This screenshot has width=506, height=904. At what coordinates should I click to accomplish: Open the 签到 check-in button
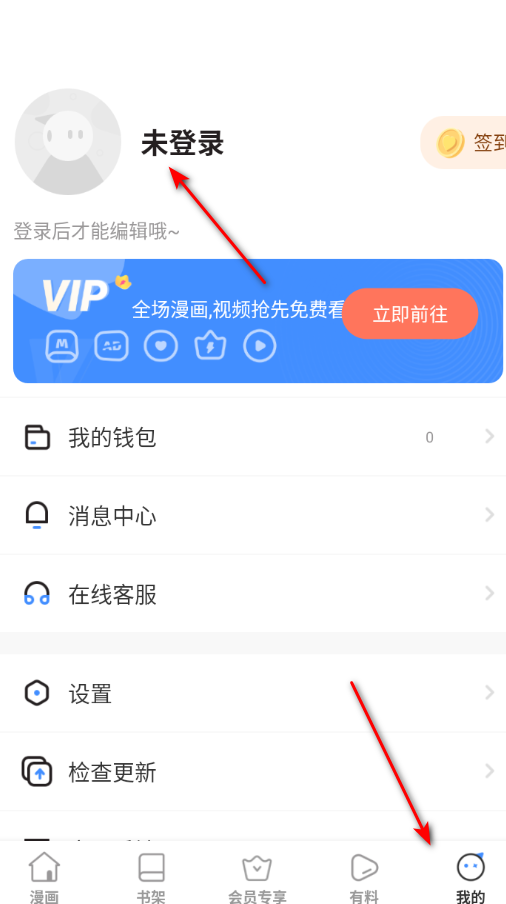pyautogui.click(x=464, y=142)
